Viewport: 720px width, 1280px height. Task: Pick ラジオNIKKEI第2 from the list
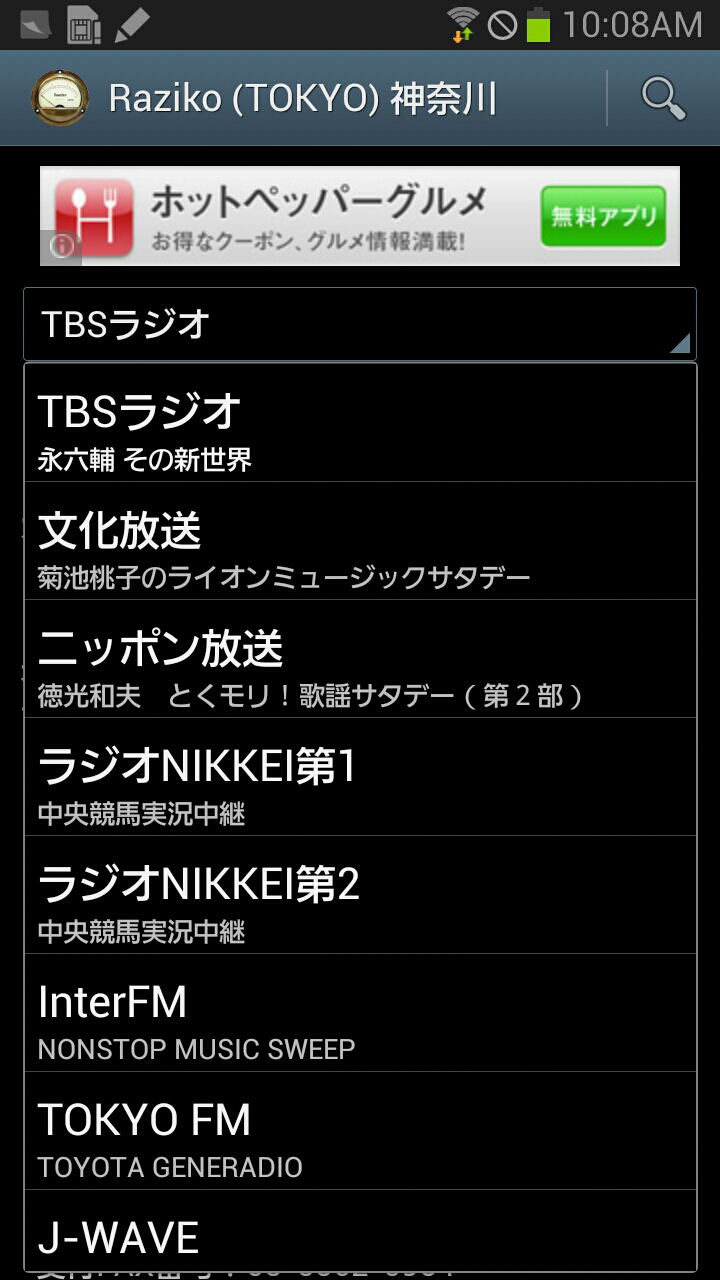(x=360, y=895)
